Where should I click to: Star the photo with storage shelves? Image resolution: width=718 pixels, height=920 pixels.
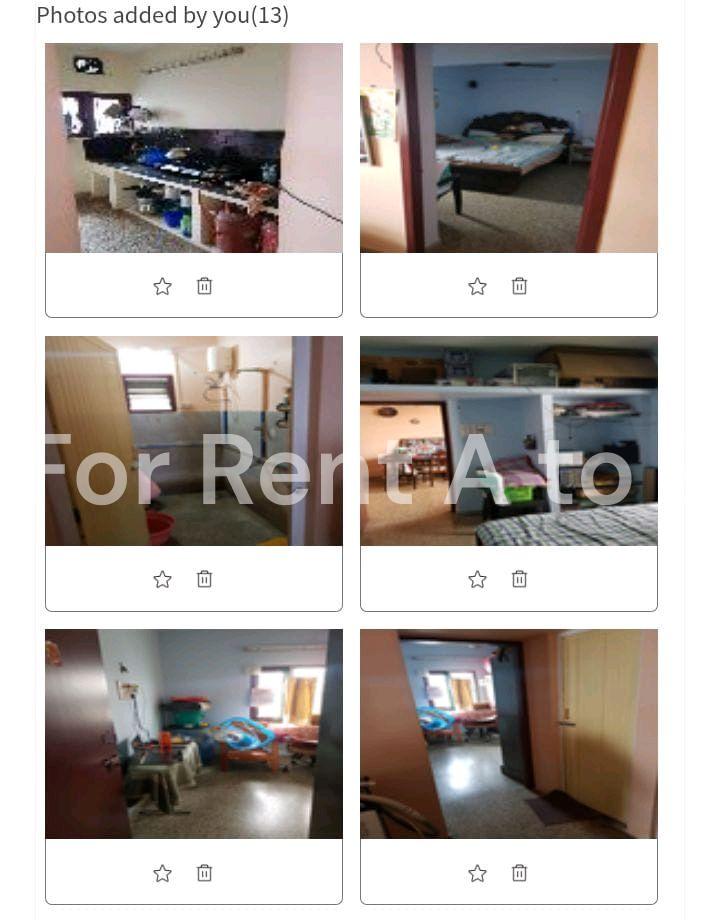[477, 580]
